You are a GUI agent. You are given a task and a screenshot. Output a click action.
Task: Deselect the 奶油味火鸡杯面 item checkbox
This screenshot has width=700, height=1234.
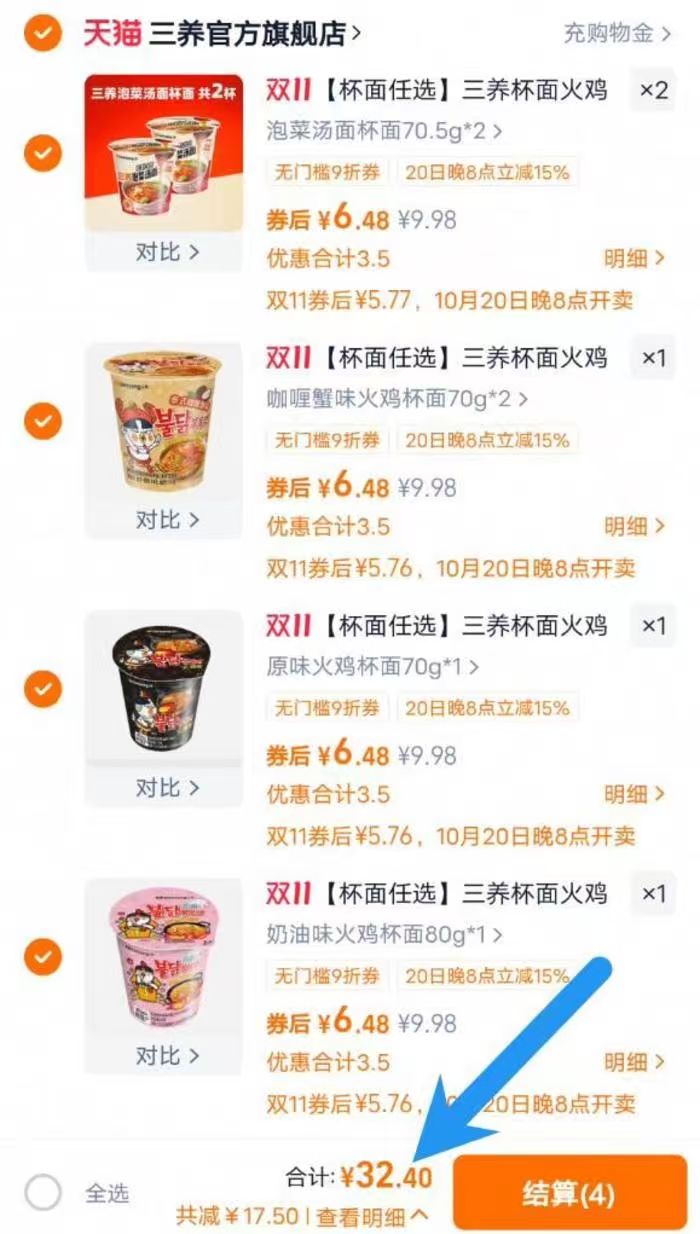(42, 957)
